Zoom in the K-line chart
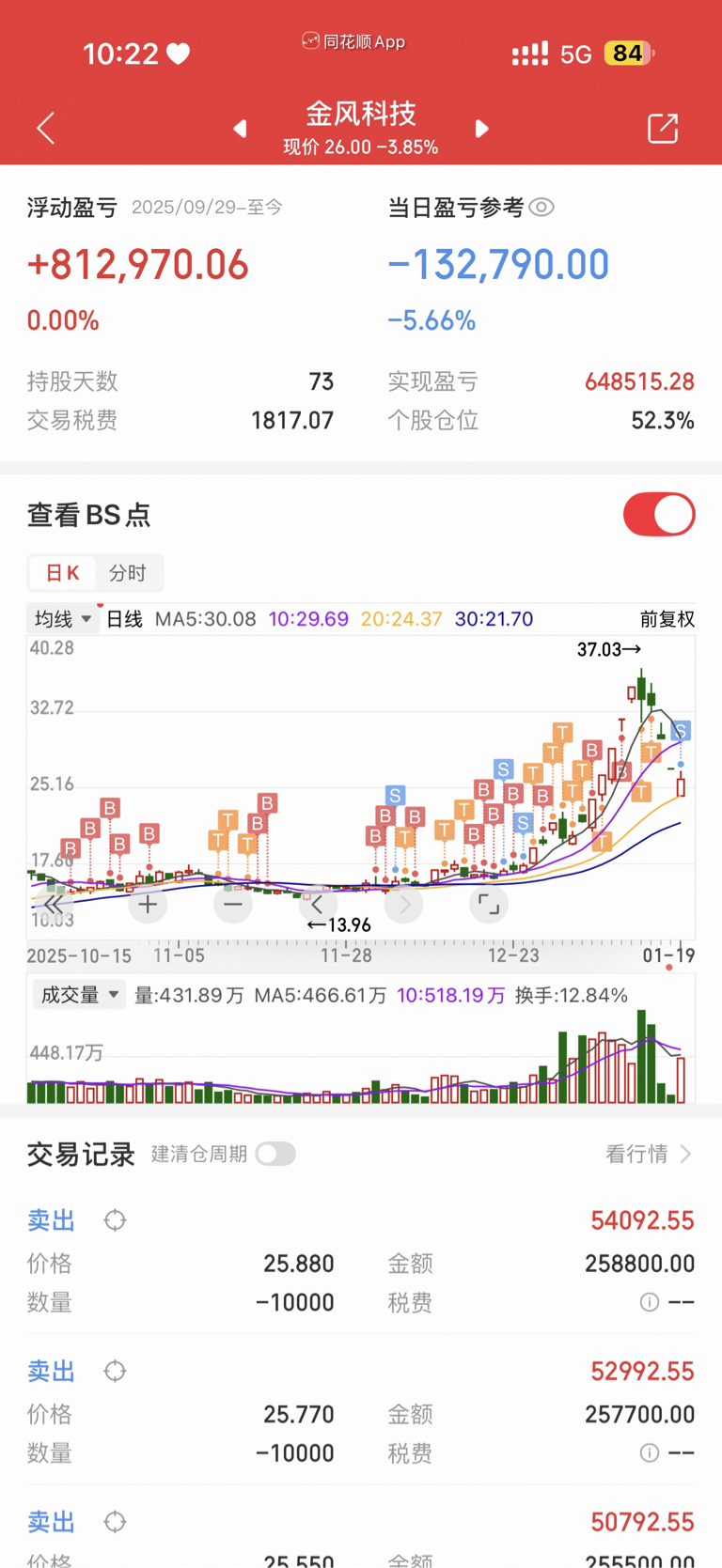Viewport: 722px width, 1568px height. [x=148, y=905]
